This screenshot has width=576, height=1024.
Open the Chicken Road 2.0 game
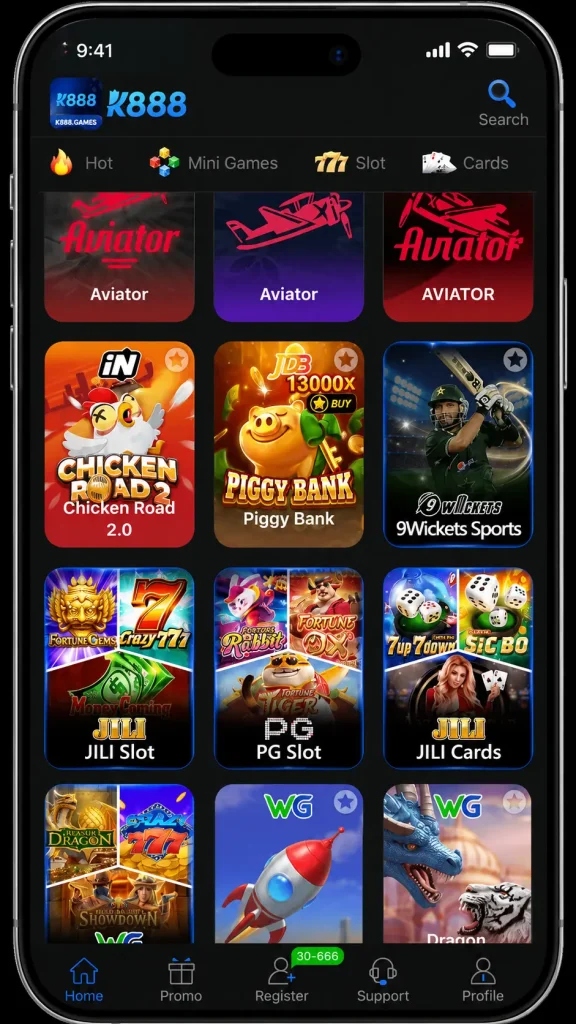pyautogui.click(x=120, y=444)
